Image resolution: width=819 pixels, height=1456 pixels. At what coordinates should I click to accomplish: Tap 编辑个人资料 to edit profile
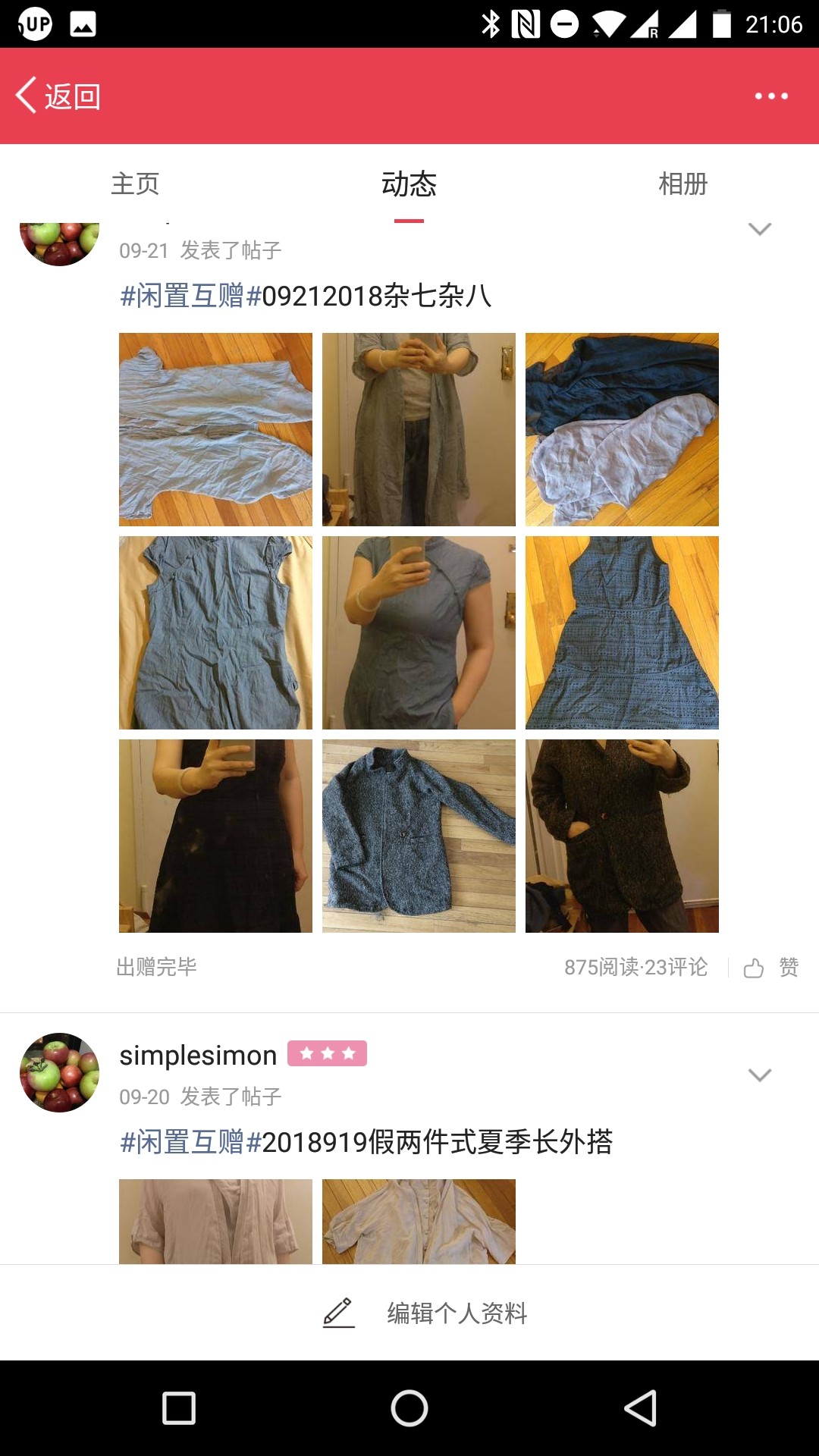tap(425, 1313)
